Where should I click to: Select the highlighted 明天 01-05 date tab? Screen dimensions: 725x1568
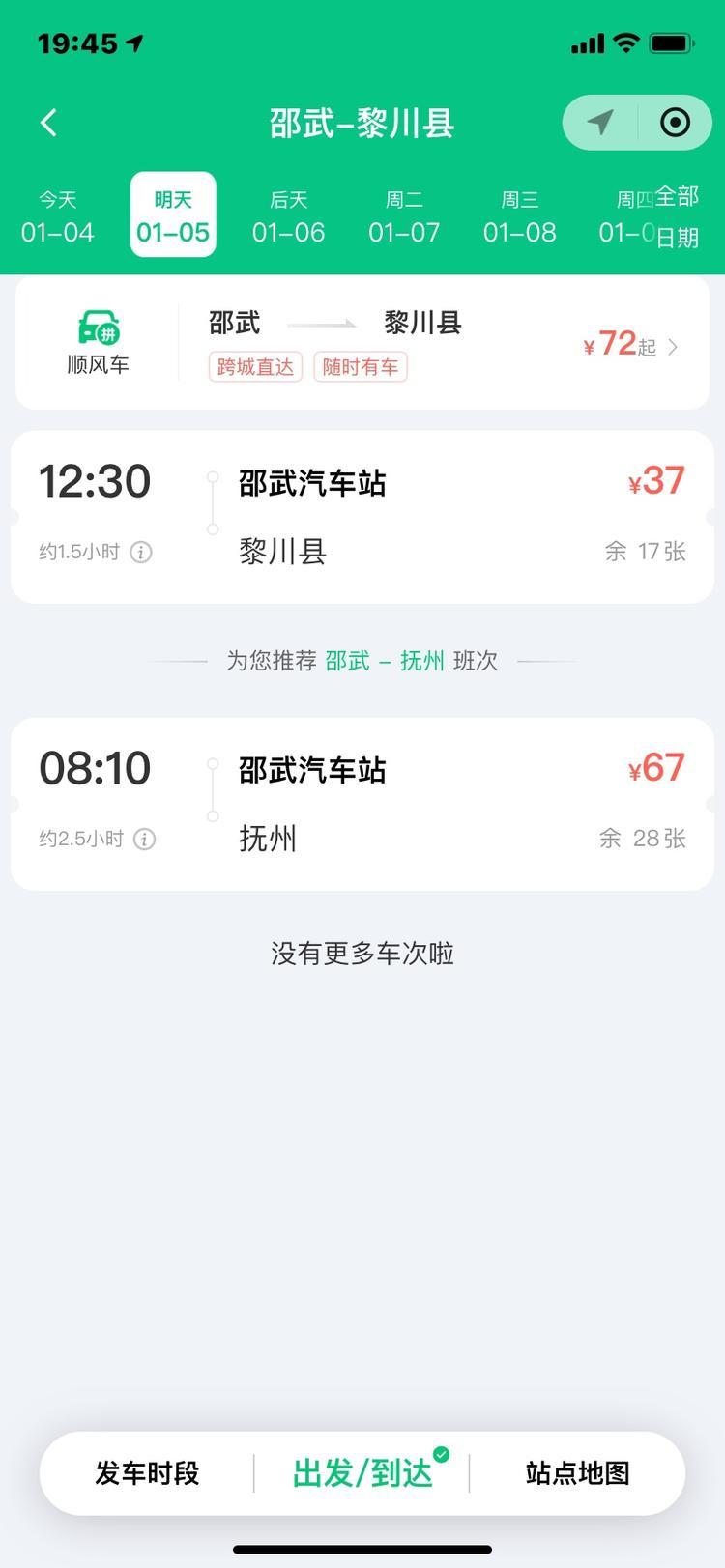pyautogui.click(x=173, y=216)
